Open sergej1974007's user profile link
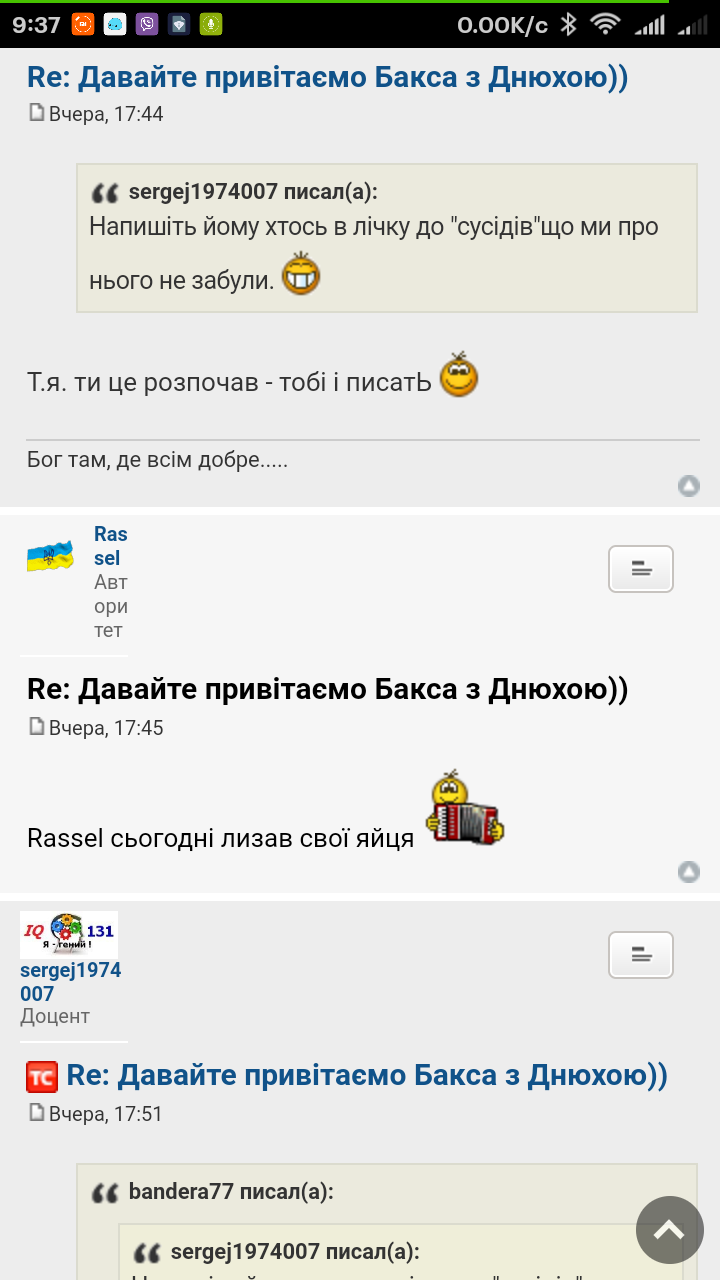Viewport: 720px width, 1280px height. pos(70,982)
